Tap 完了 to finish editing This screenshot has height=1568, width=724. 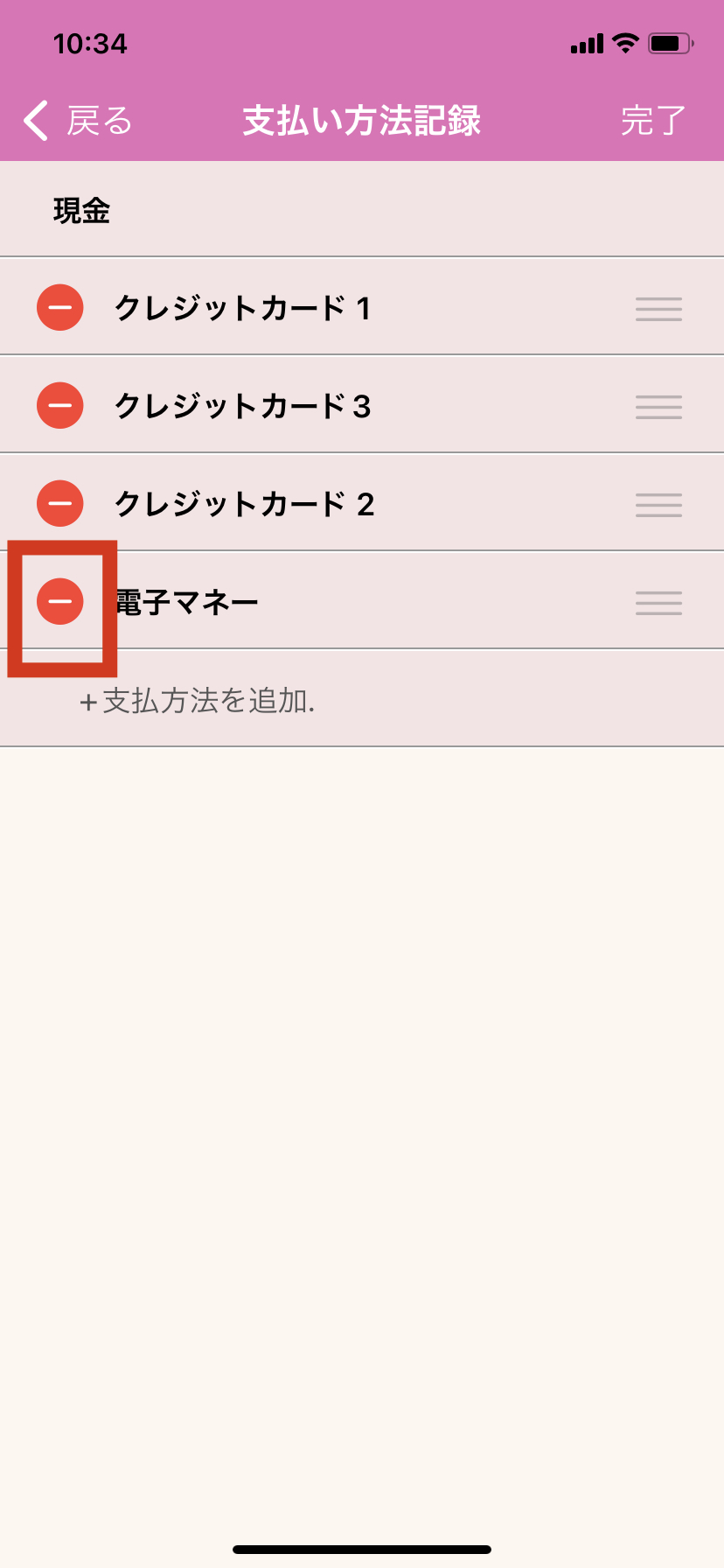click(x=652, y=121)
